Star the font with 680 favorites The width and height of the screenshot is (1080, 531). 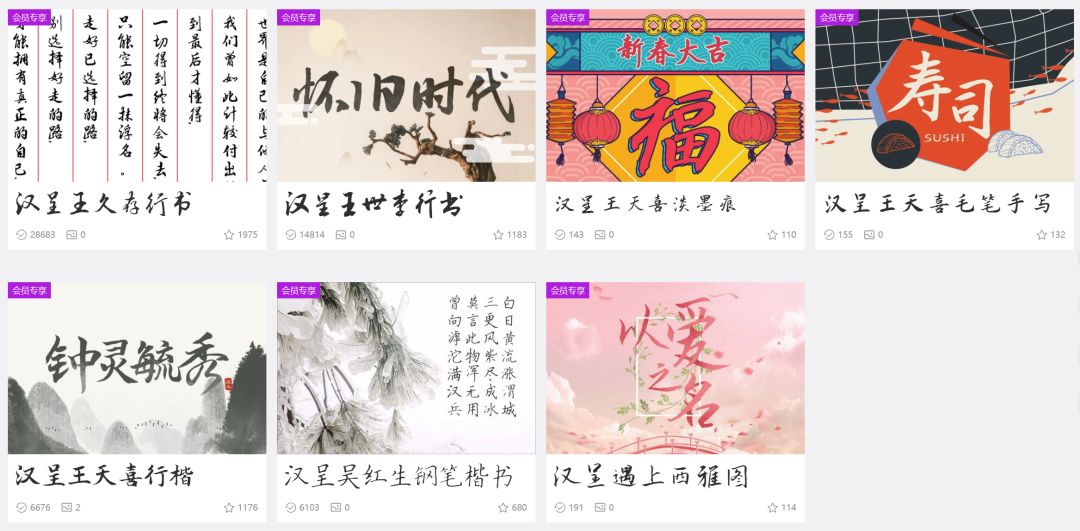pyautogui.click(x=503, y=508)
